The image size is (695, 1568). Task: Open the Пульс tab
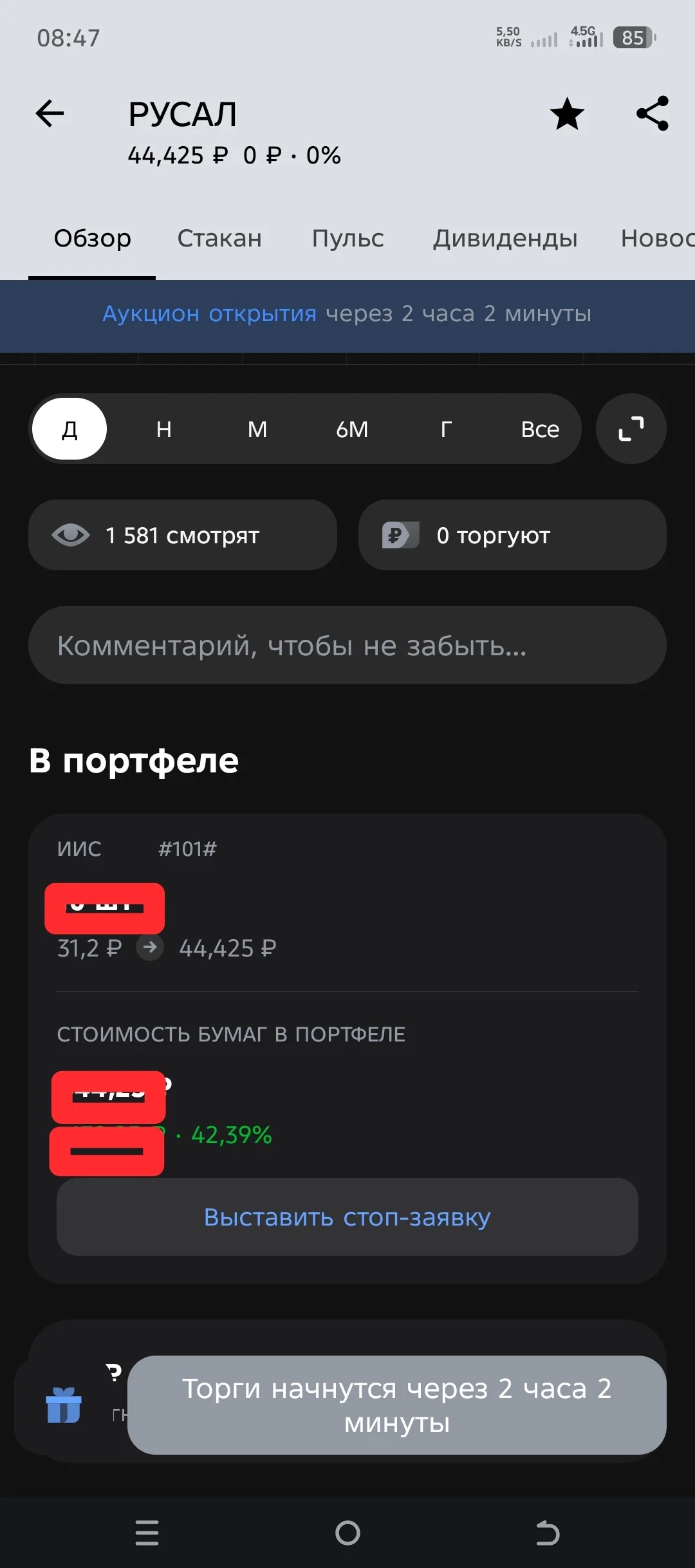[347, 238]
